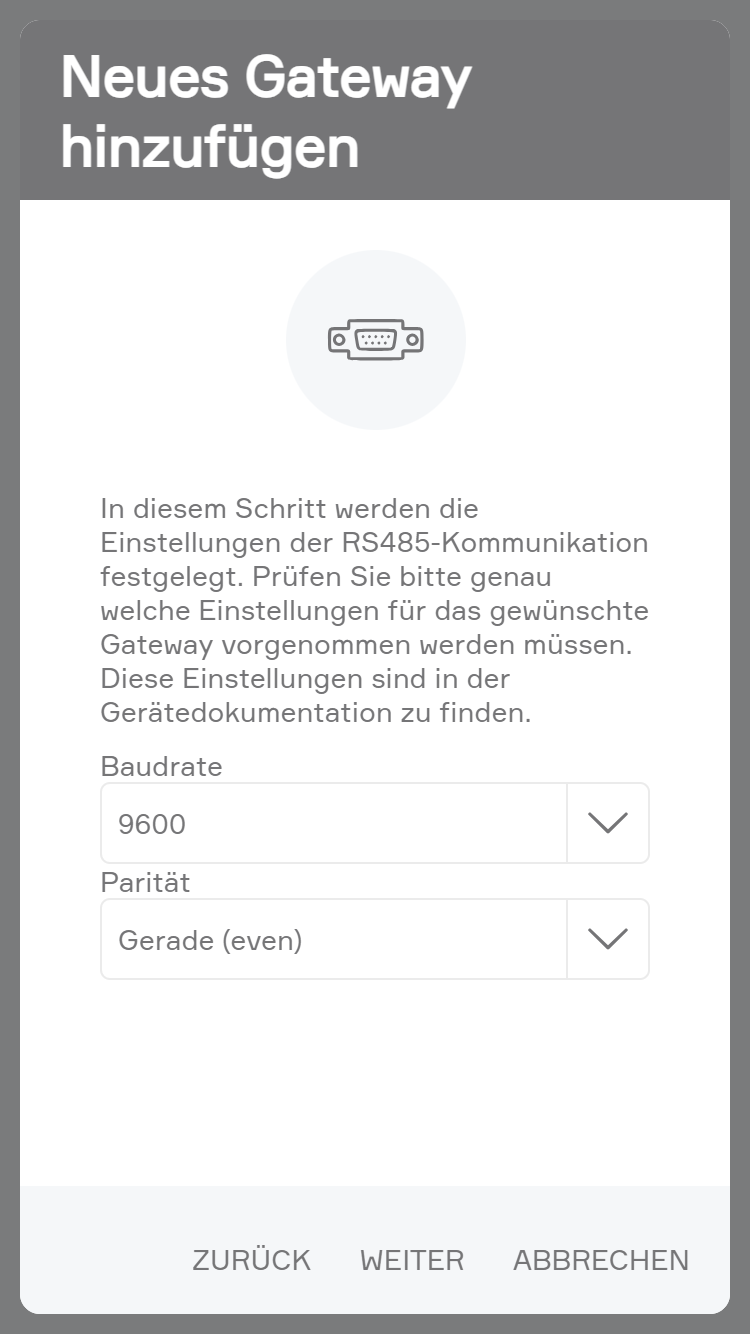The height and width of the screenshot is (1334, 750).
Task: Go back with the ZURÜCK button
Action: coord(251,1260)
